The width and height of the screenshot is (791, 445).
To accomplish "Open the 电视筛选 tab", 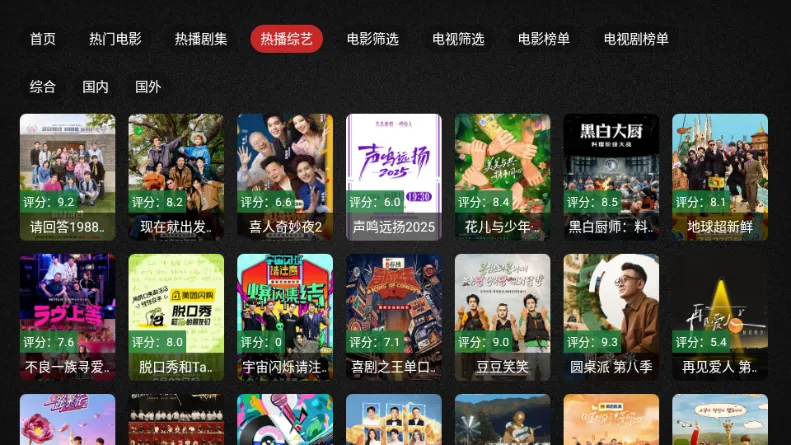I will point(458,39).
